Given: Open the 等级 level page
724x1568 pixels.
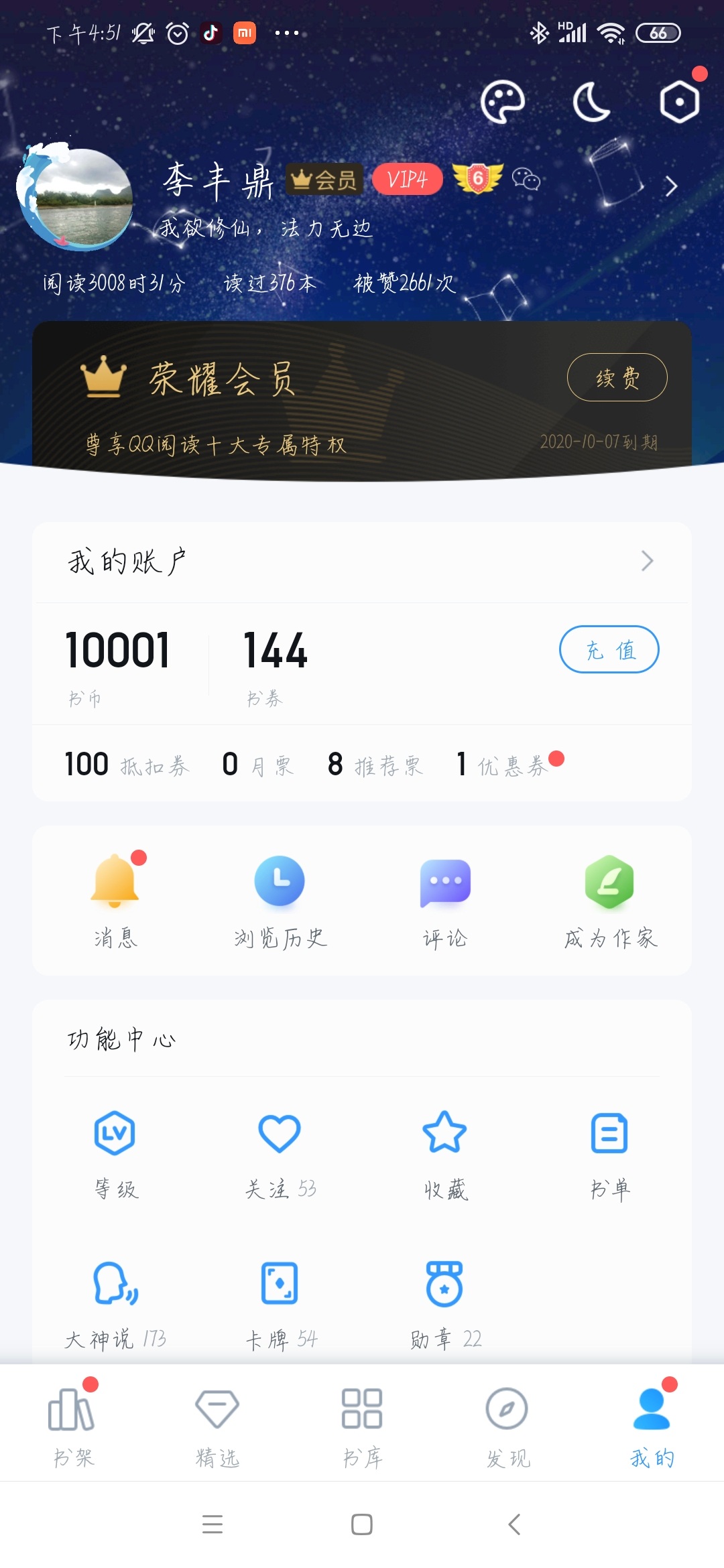Looking at the screenshot, I should tap(115, 1154).
